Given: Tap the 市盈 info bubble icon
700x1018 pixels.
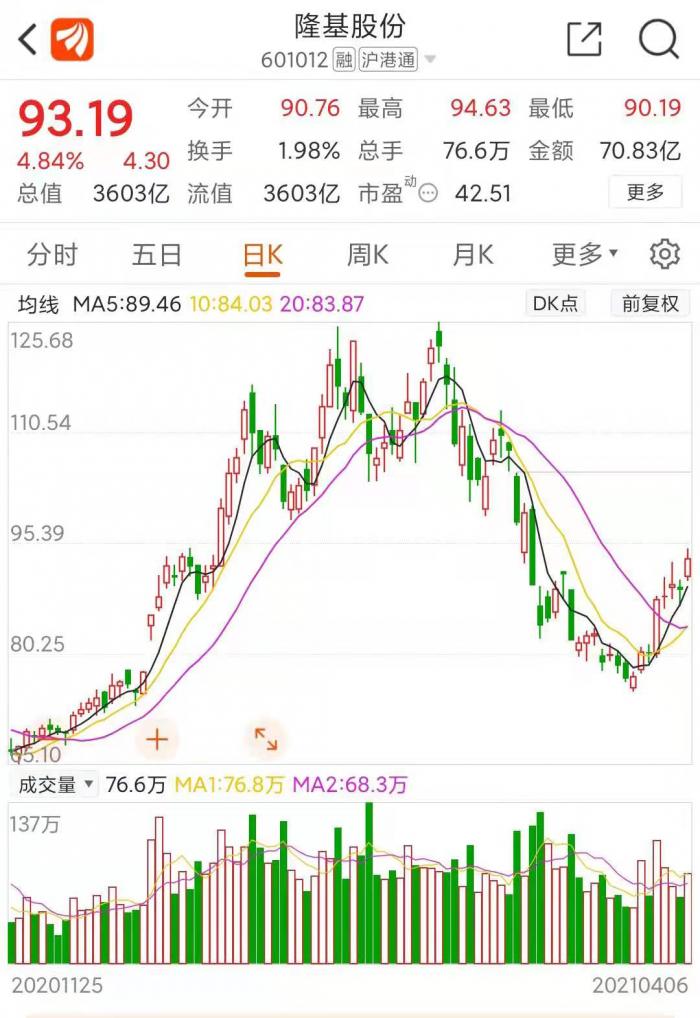Looking at the screenshot, I should coord(428,193).
